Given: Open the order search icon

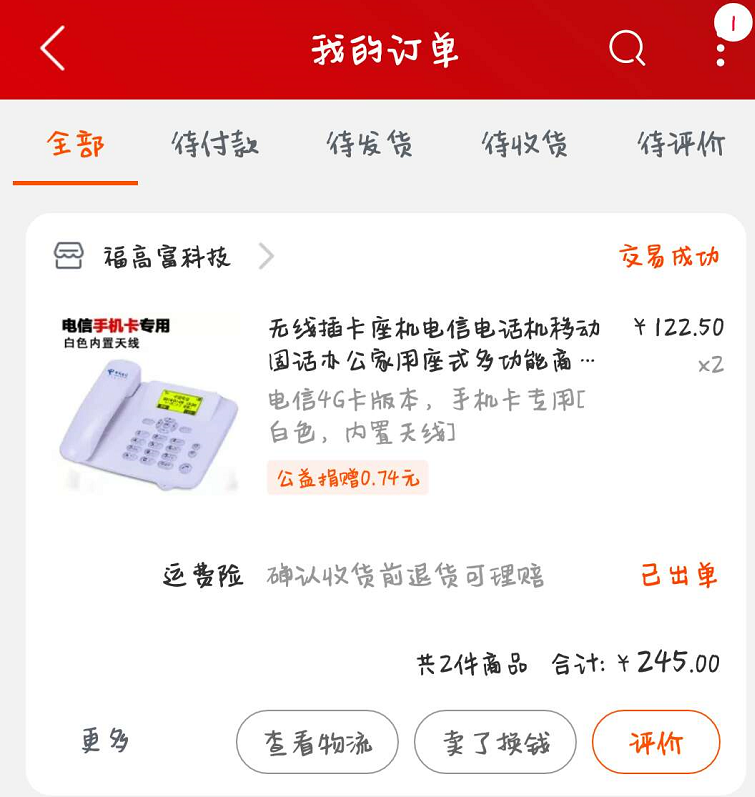Looking at the screenshot, I should pos(627,48).
